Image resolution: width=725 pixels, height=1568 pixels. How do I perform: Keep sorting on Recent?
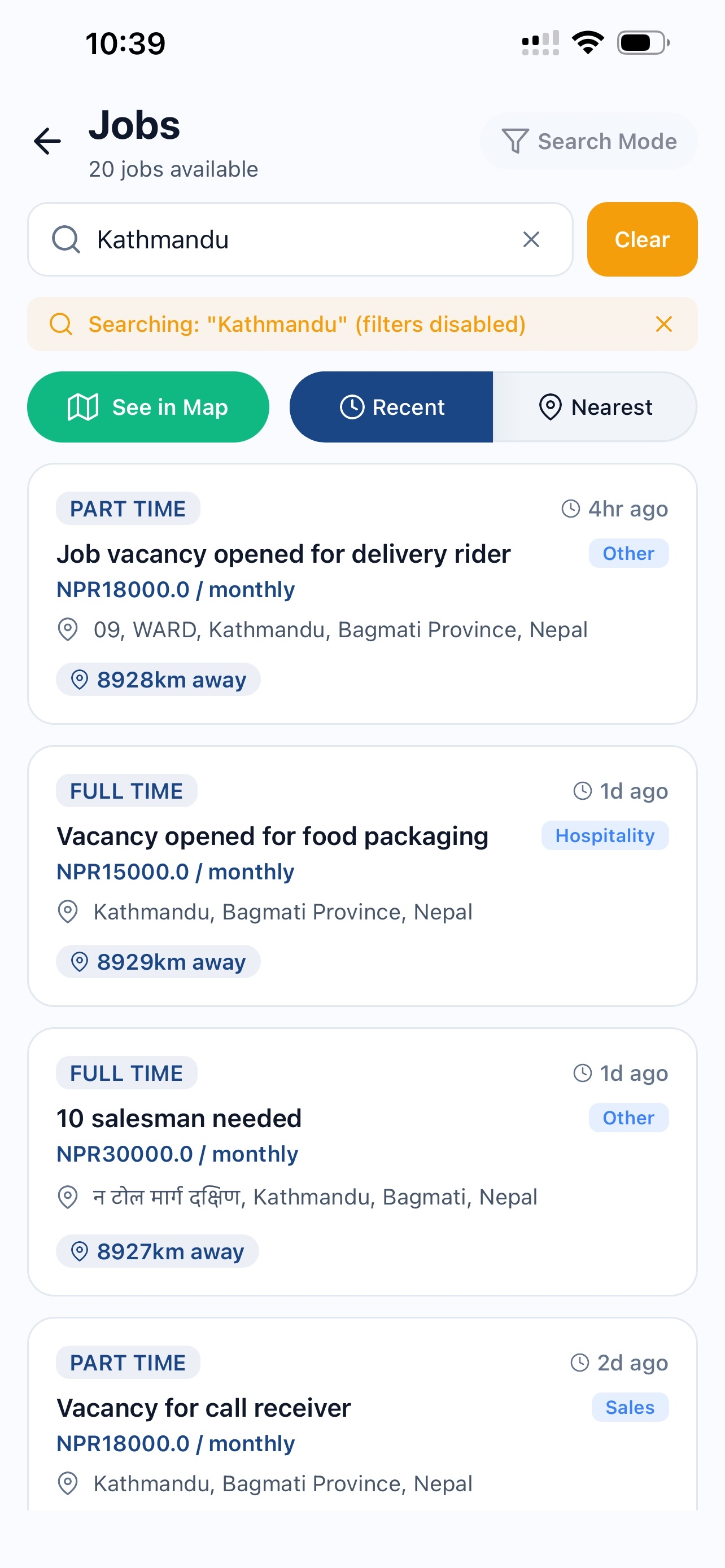[x=391, y=406]
